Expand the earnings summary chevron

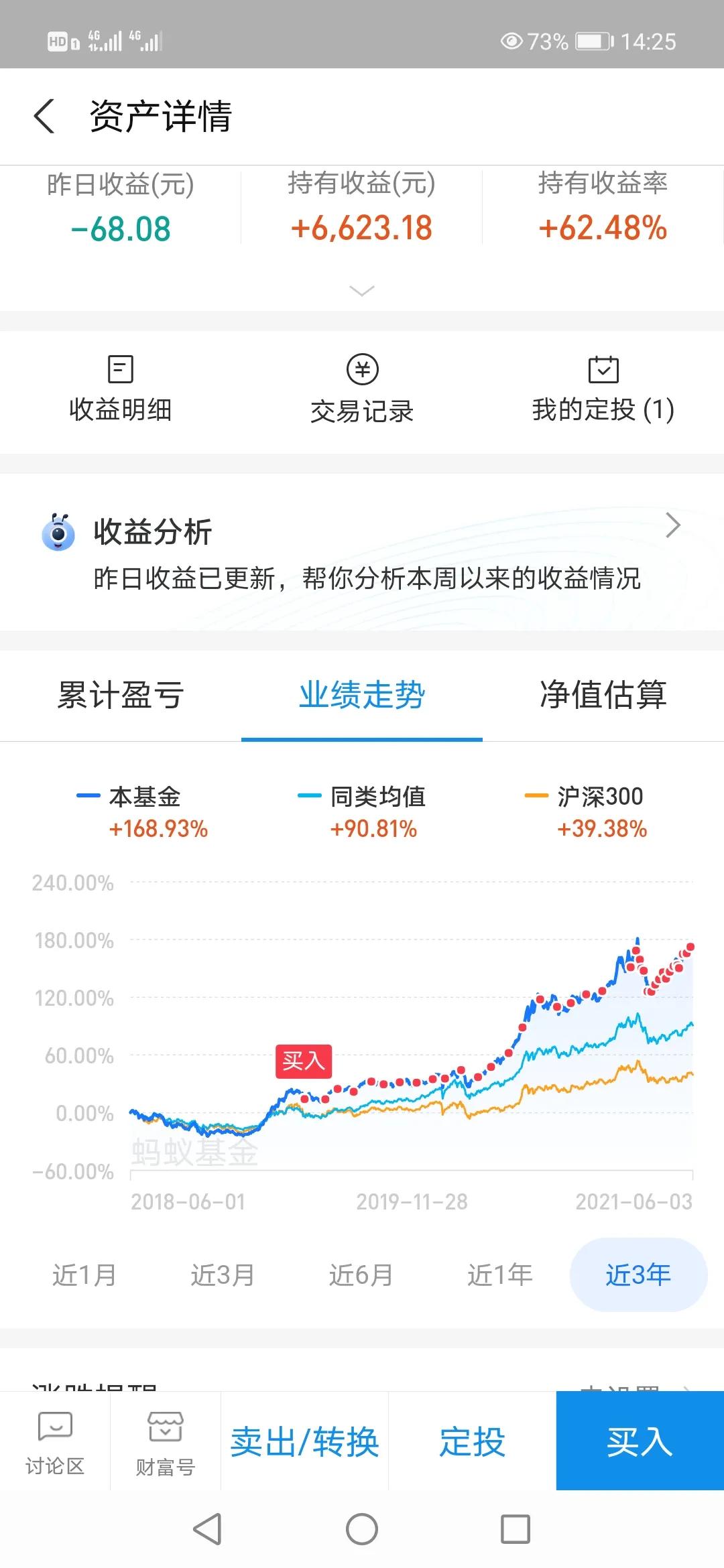[x=362, y=291]
